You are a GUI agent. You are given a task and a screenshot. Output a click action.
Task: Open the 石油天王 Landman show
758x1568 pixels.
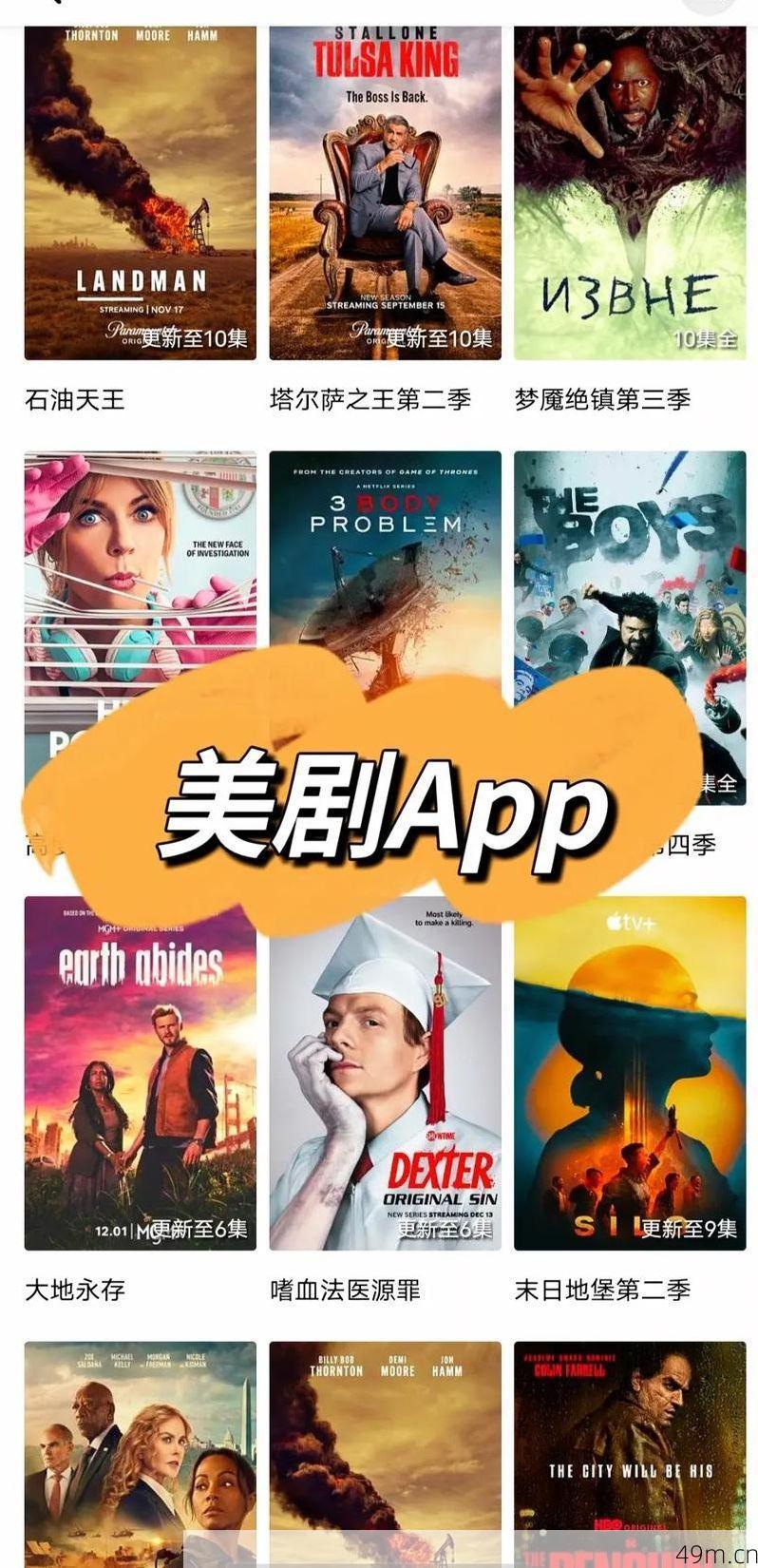pos(140,195)
